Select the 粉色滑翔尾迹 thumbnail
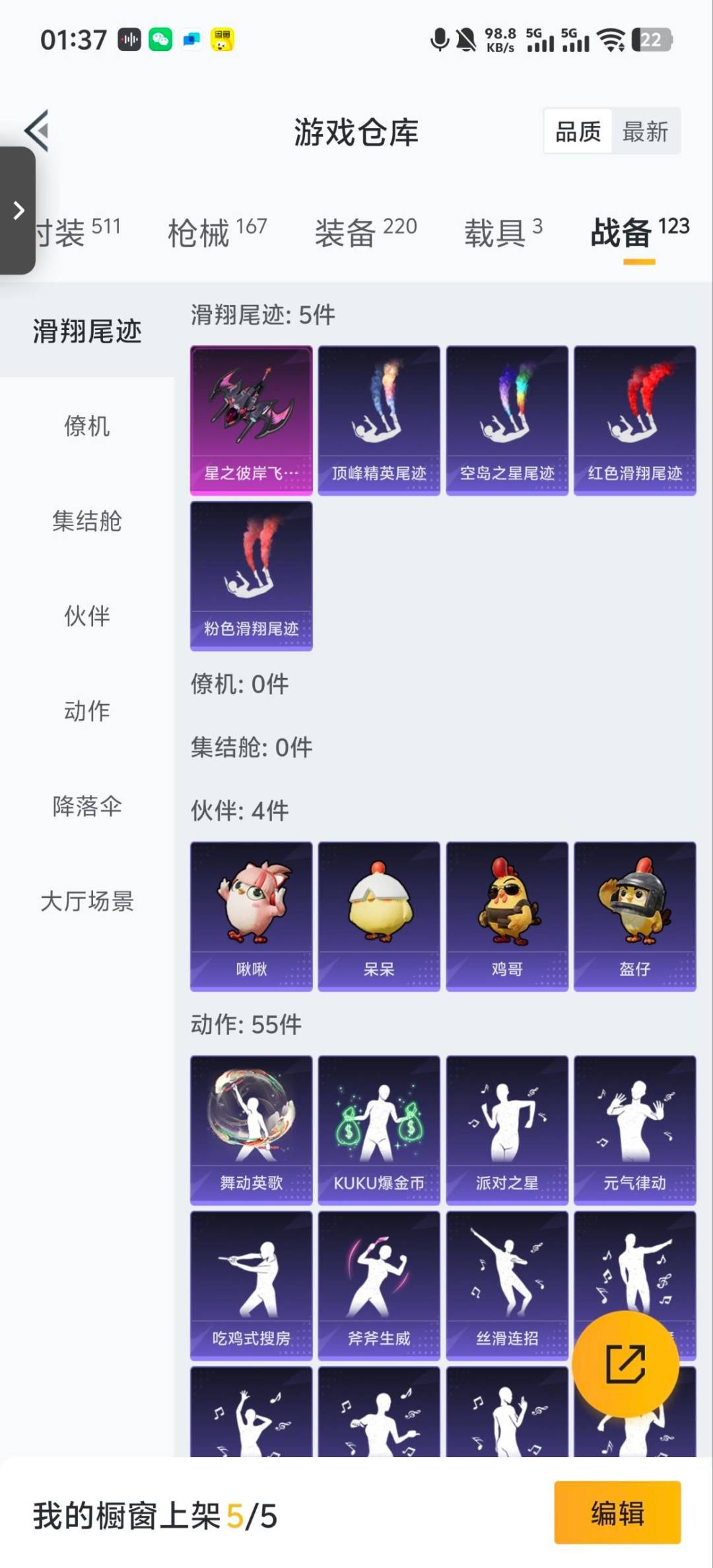Screen dimensions: 713x1568 (x=251, y=574)
